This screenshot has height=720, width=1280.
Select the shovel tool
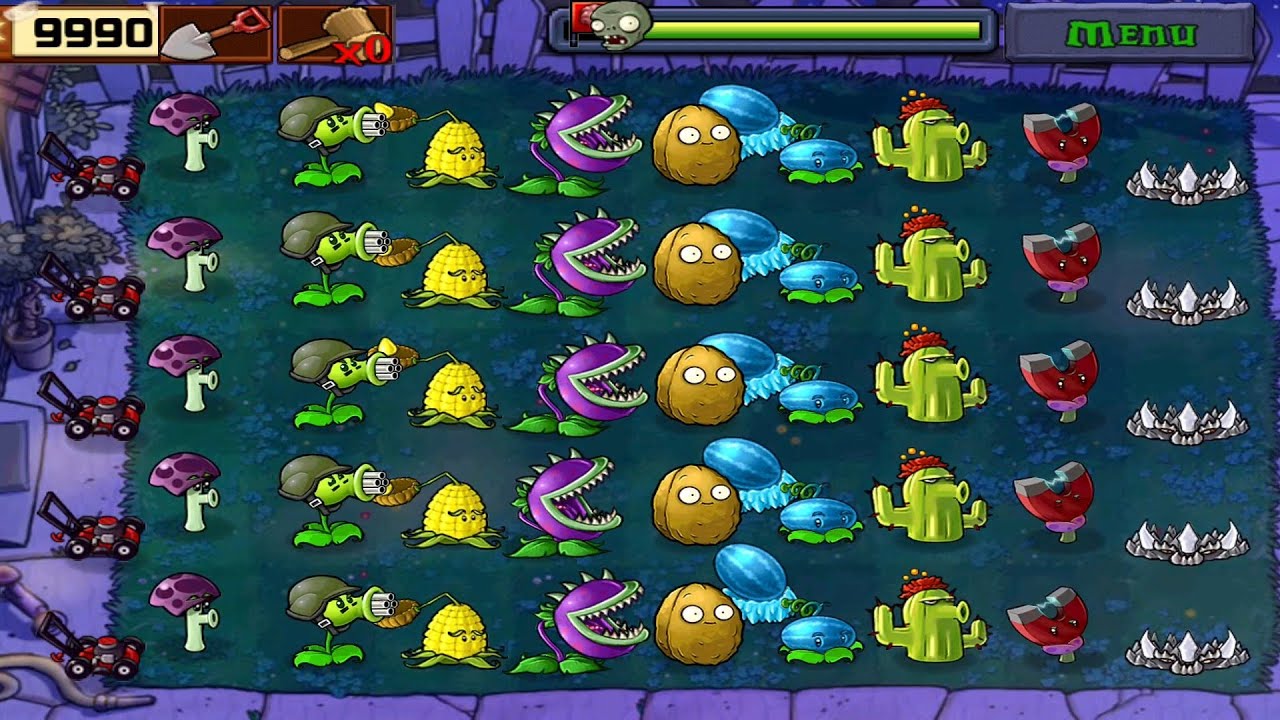pos(215,34)
